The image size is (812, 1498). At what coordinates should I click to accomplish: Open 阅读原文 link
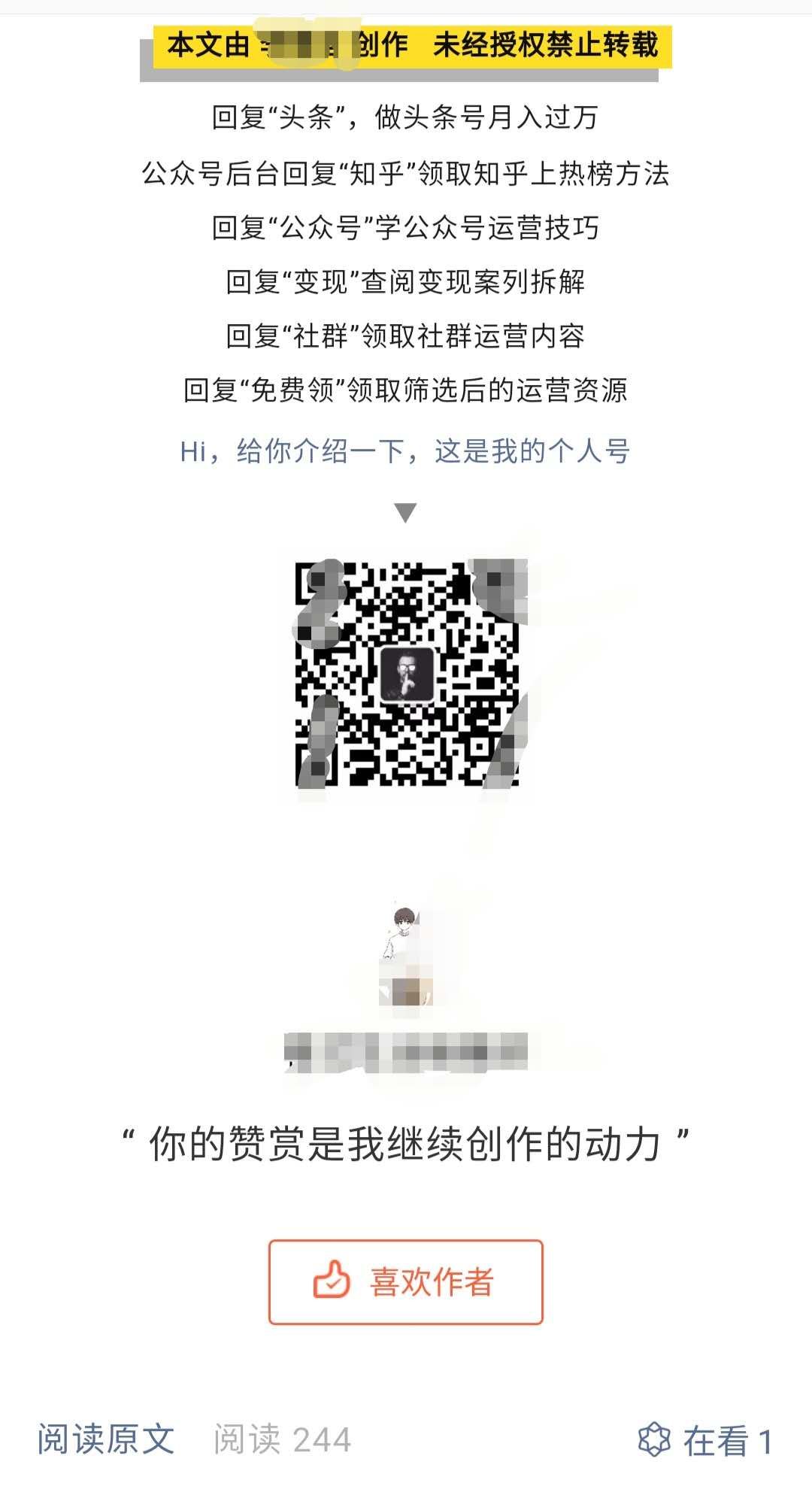[106, 1439]
